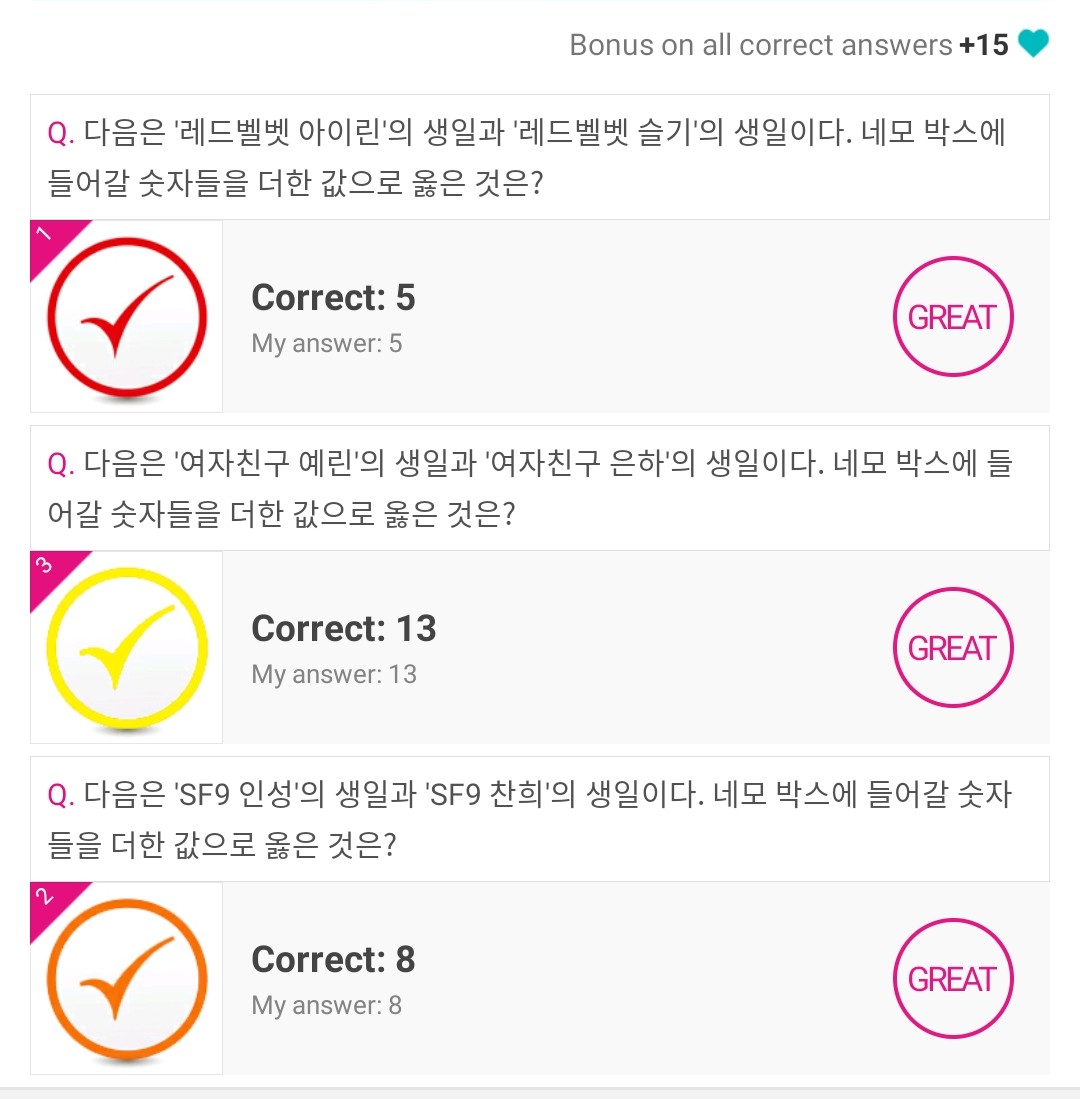Open the SF9 Inseong birthday question
The height and width of the screenshot is (1099, 1080).
539,820
